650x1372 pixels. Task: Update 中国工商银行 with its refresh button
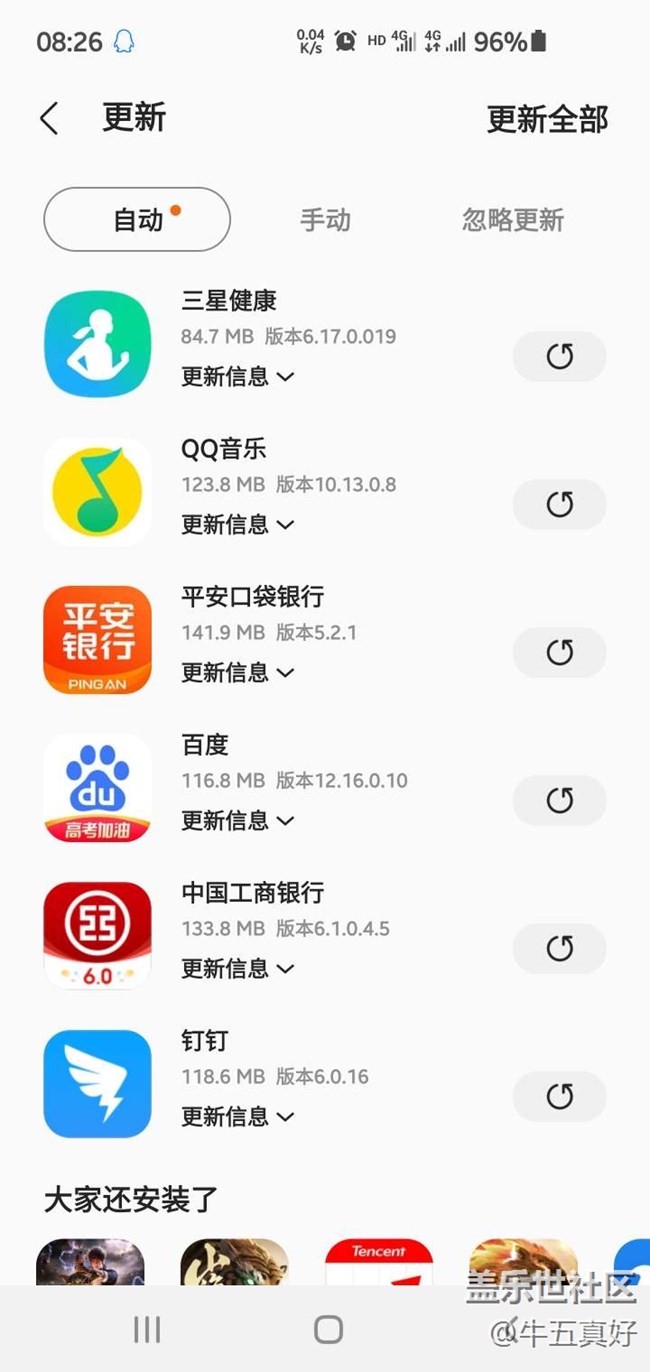point(559,949)
